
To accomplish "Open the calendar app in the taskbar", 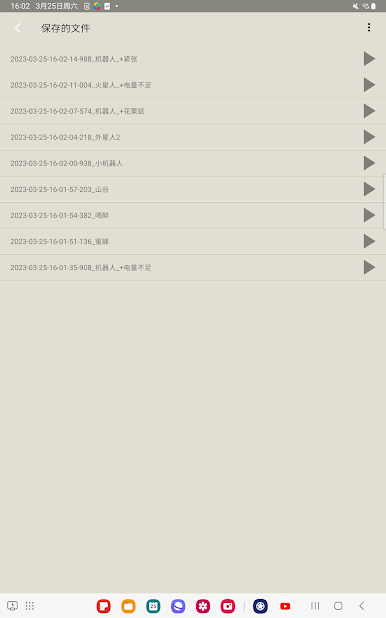I will [x=153, y=606].
